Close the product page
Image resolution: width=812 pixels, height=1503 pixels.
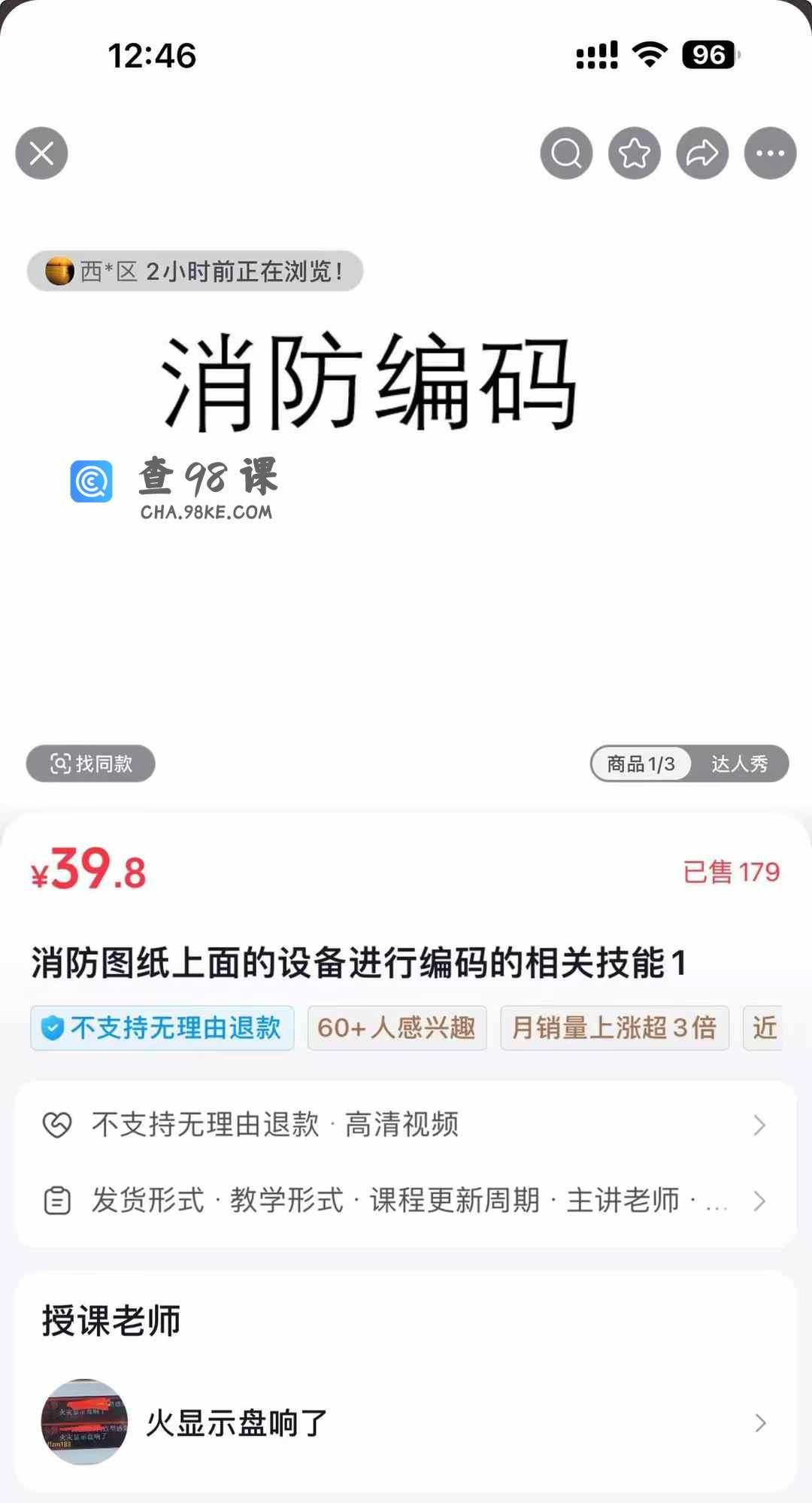click(x=41, y=153)
